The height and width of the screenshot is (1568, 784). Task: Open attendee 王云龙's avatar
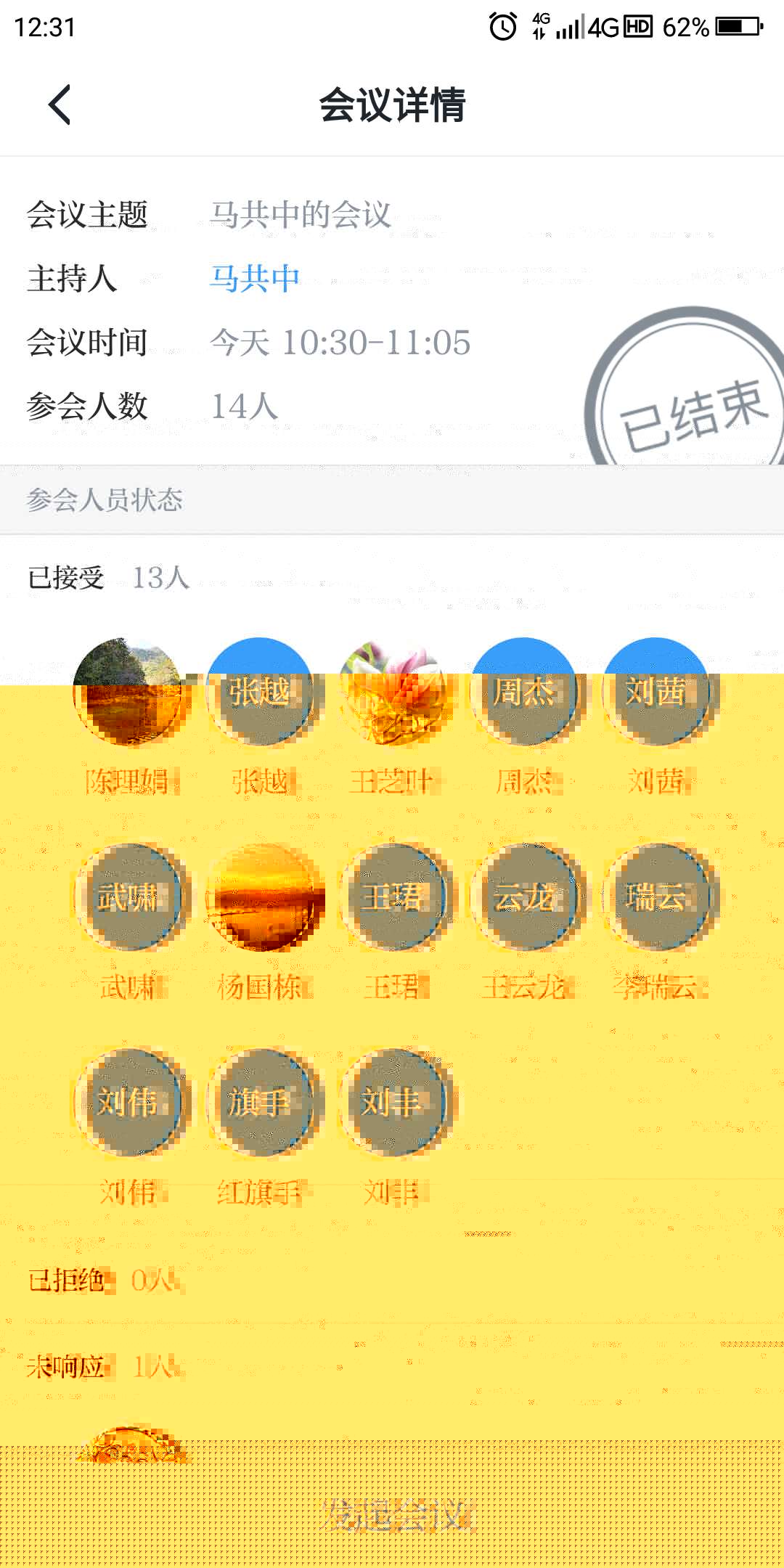coord(523,897)
